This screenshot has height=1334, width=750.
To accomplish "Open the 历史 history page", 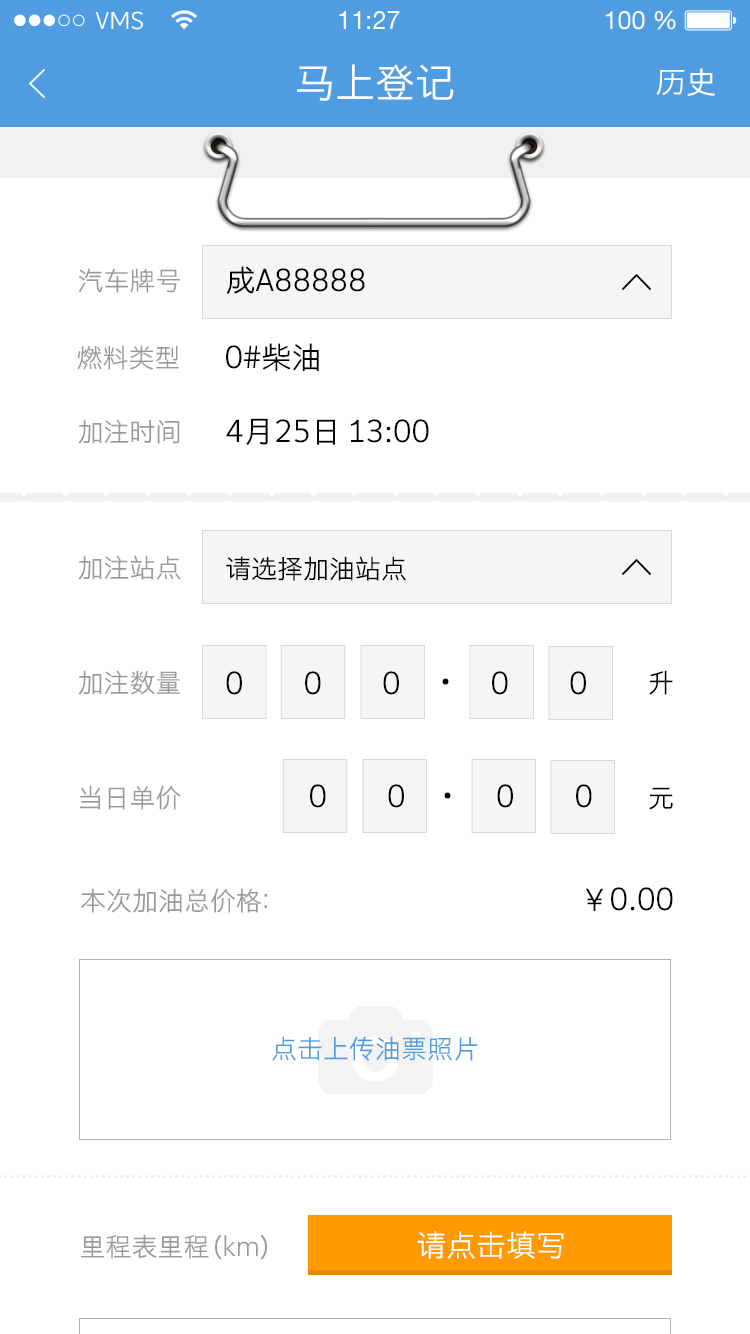I will click(x=685, y=82).
